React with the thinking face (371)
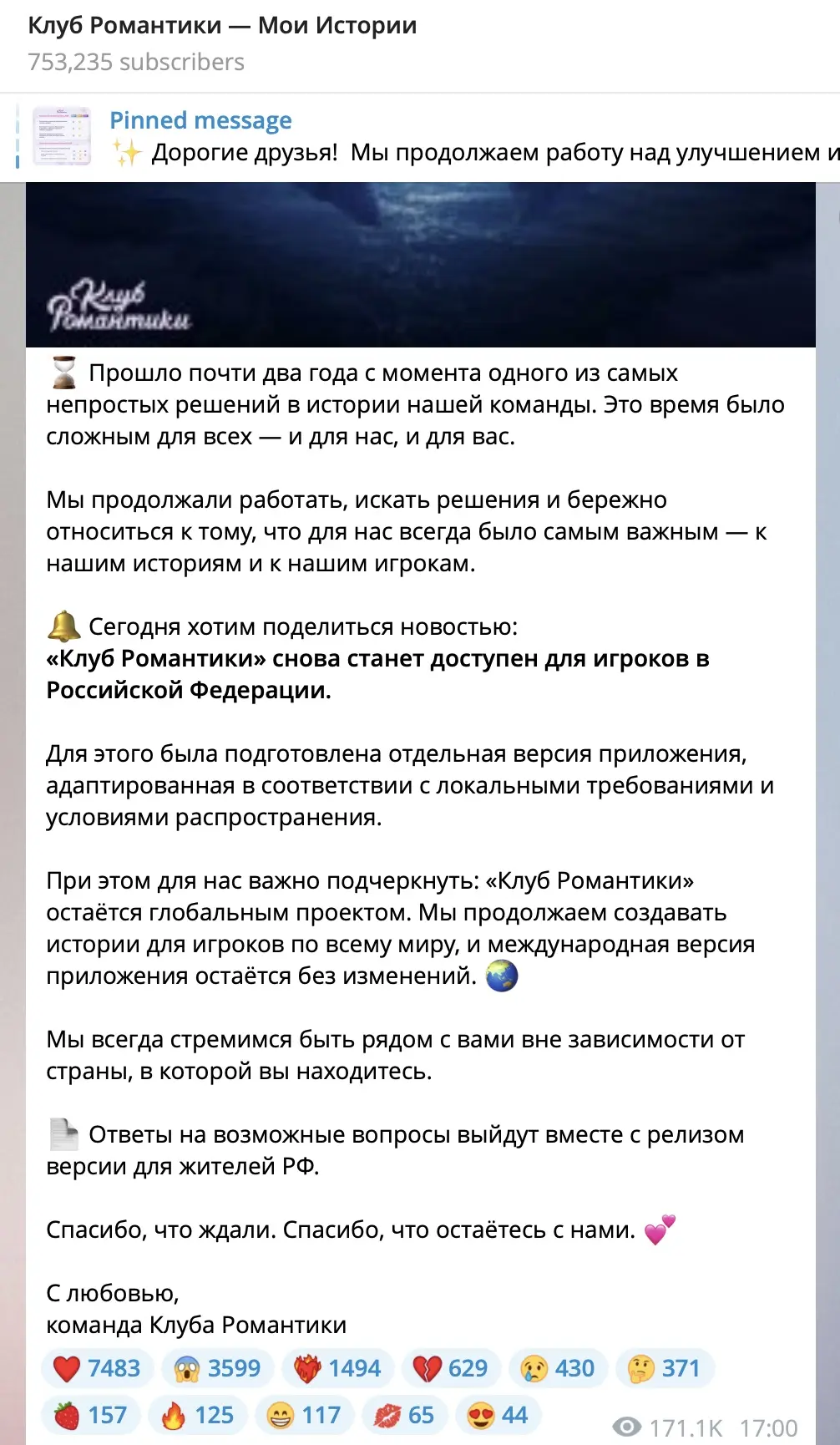 coord(665,1369)
